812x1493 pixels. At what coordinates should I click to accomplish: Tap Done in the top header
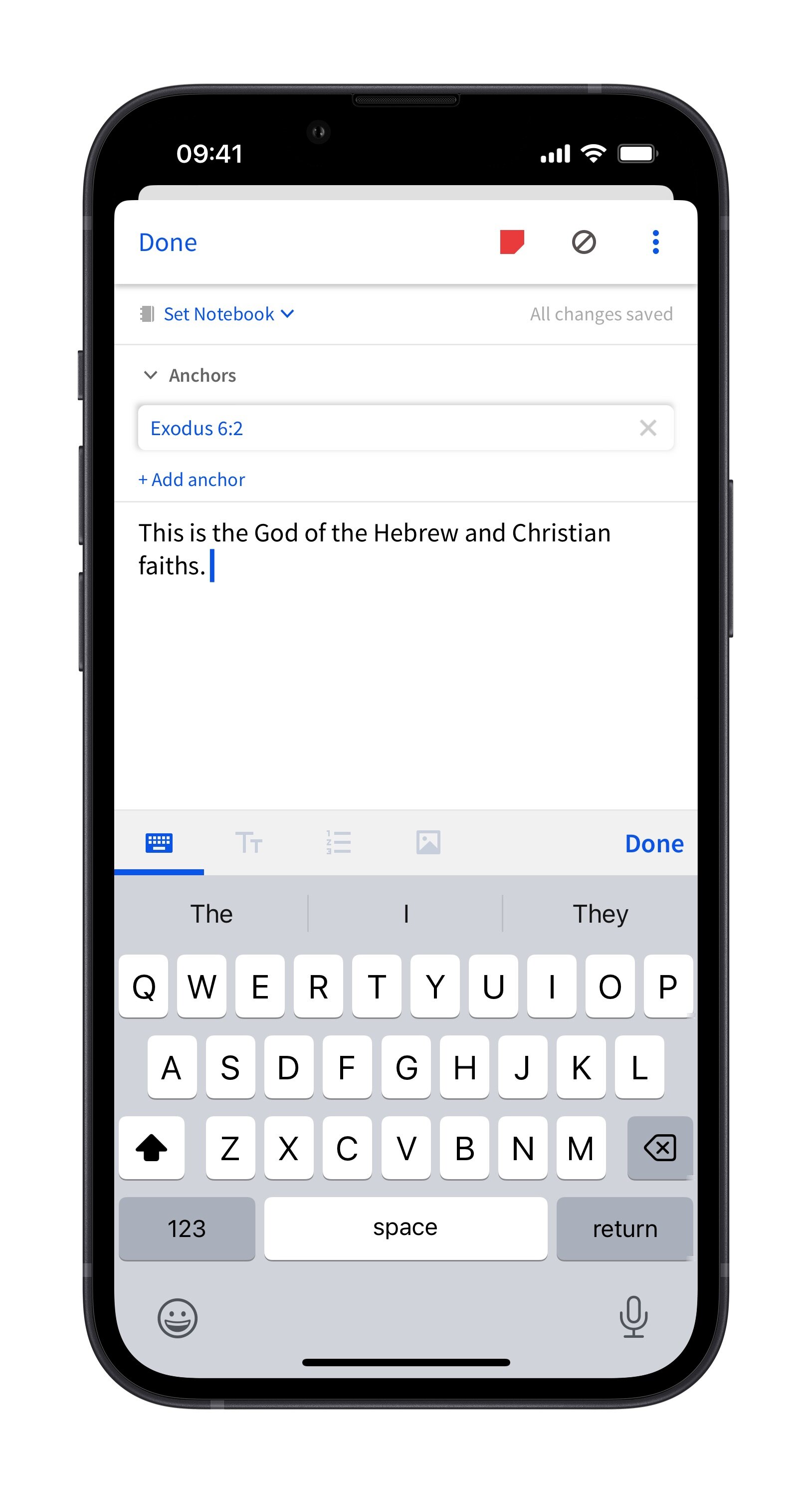[x=168, y=243]
